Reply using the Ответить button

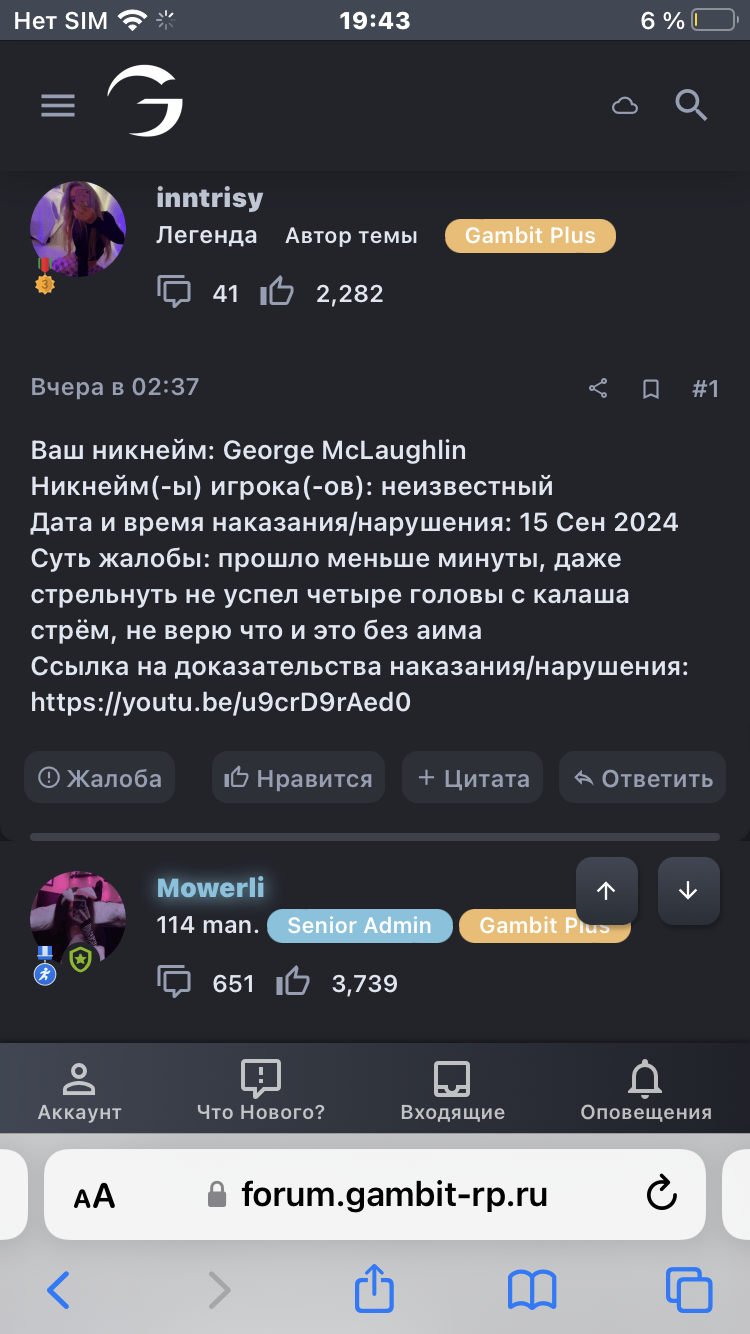pos(643,778)
